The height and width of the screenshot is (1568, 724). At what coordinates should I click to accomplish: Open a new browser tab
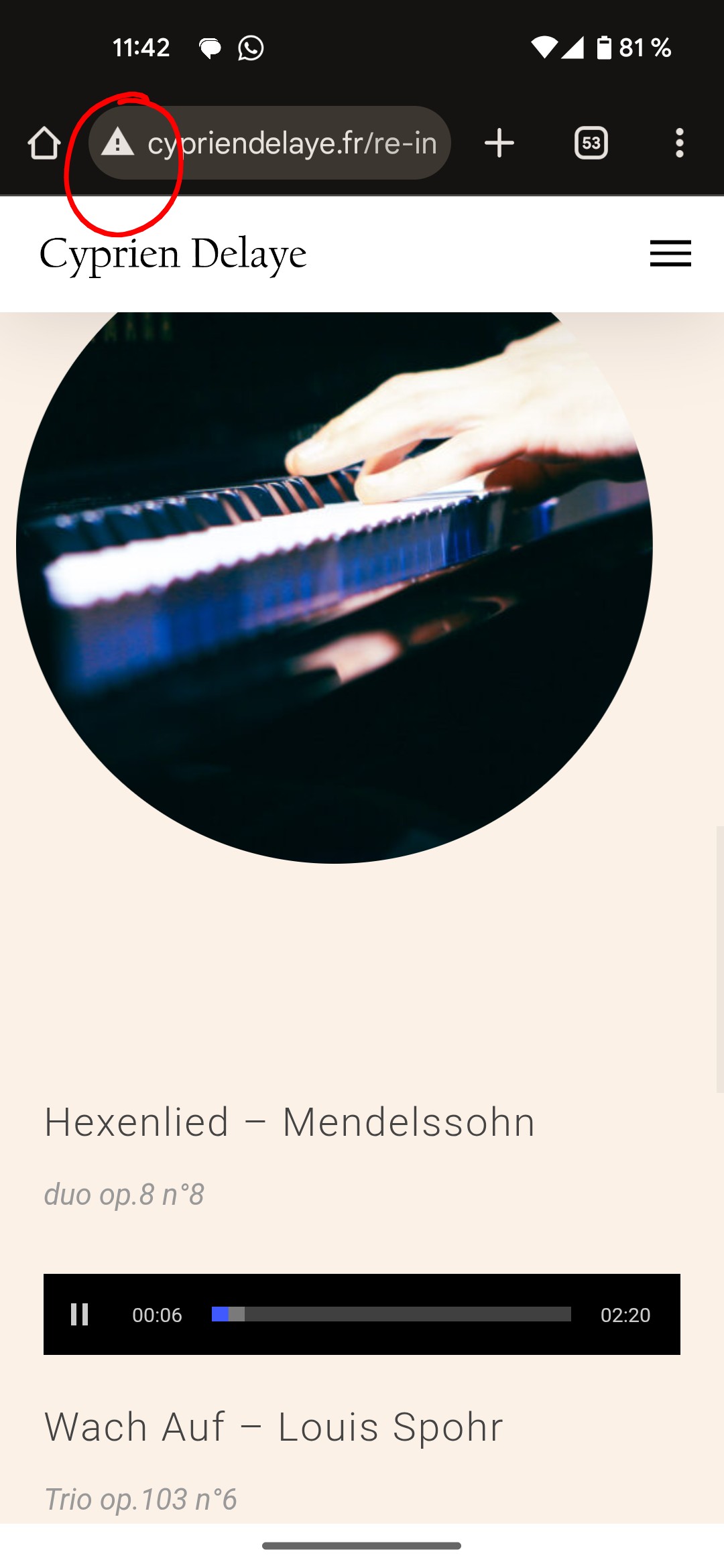click(499, 143)
